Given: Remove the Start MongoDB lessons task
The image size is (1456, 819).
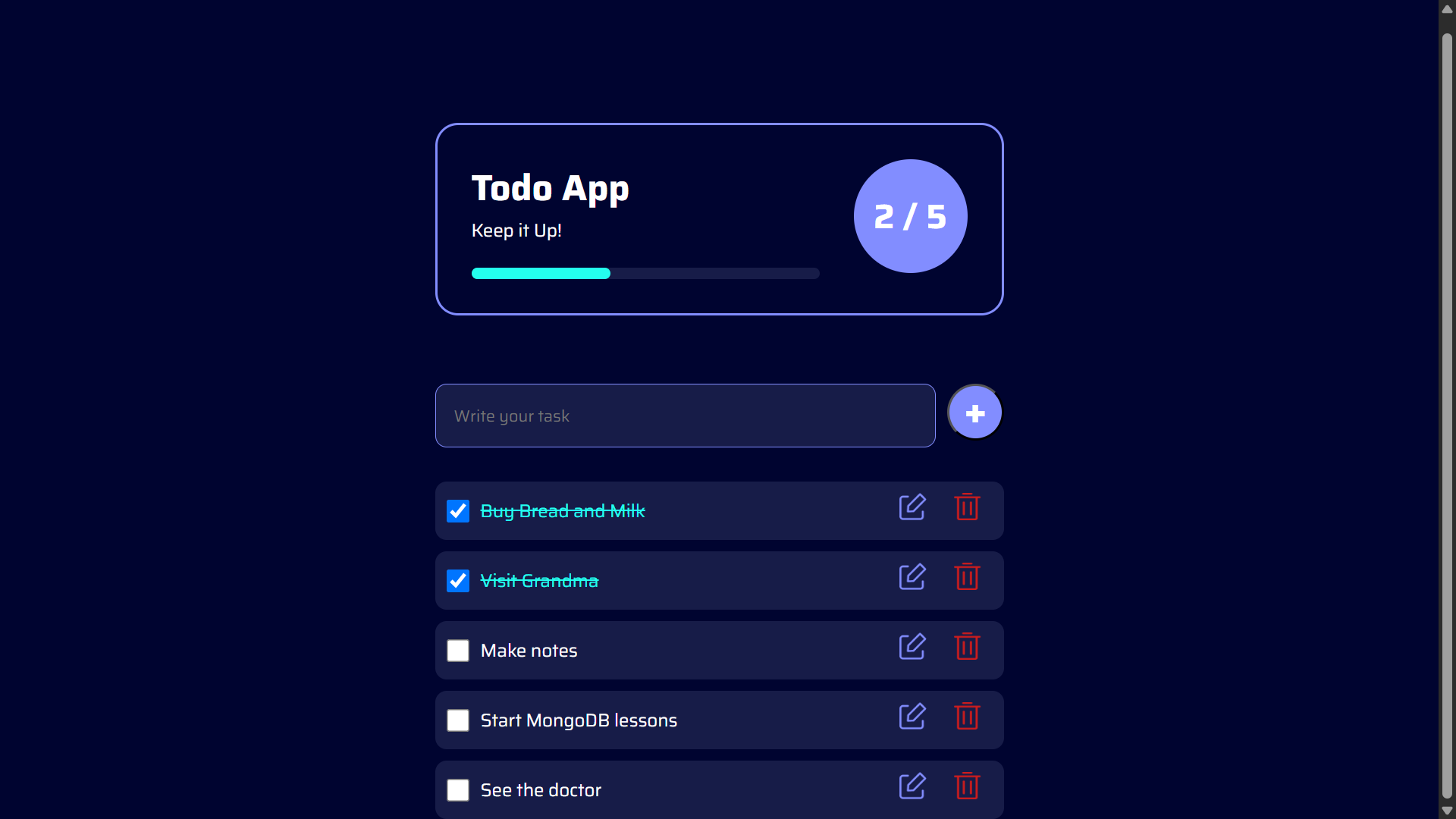Looking at the screenshot, I should [x=967, y=717].
